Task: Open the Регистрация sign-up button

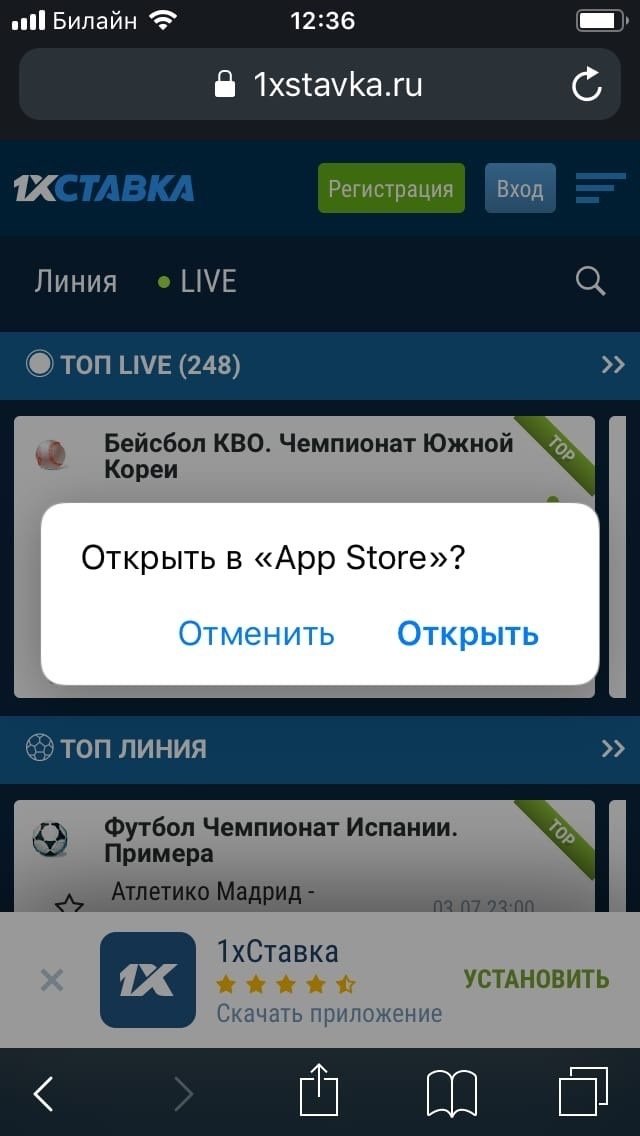Action: click(x=391, y=188)
